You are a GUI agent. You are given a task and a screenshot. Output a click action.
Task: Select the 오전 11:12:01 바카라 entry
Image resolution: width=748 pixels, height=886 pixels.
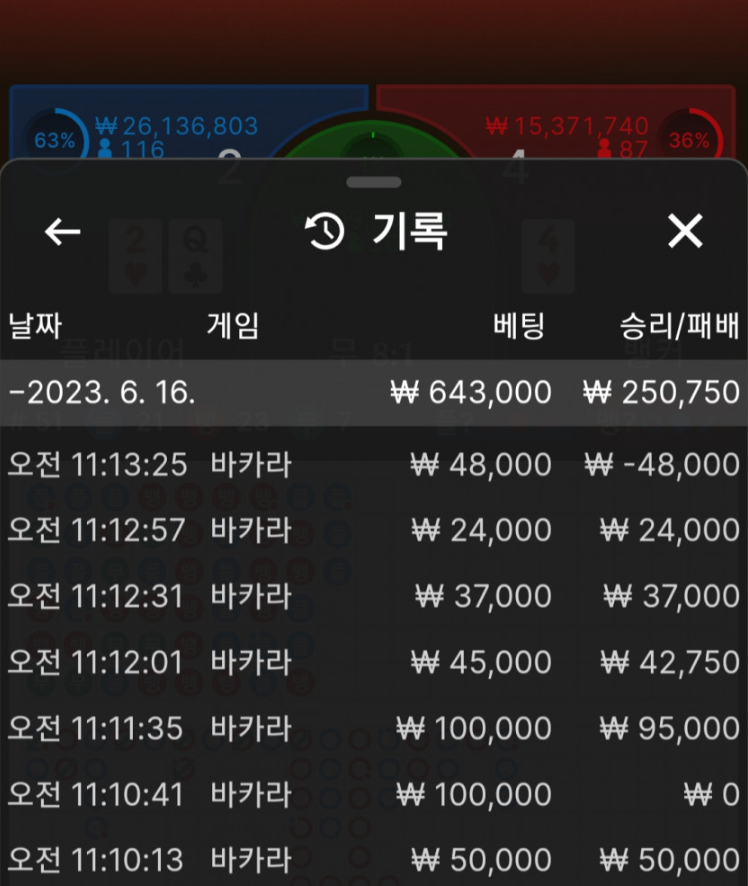click(x=374, y=662)
